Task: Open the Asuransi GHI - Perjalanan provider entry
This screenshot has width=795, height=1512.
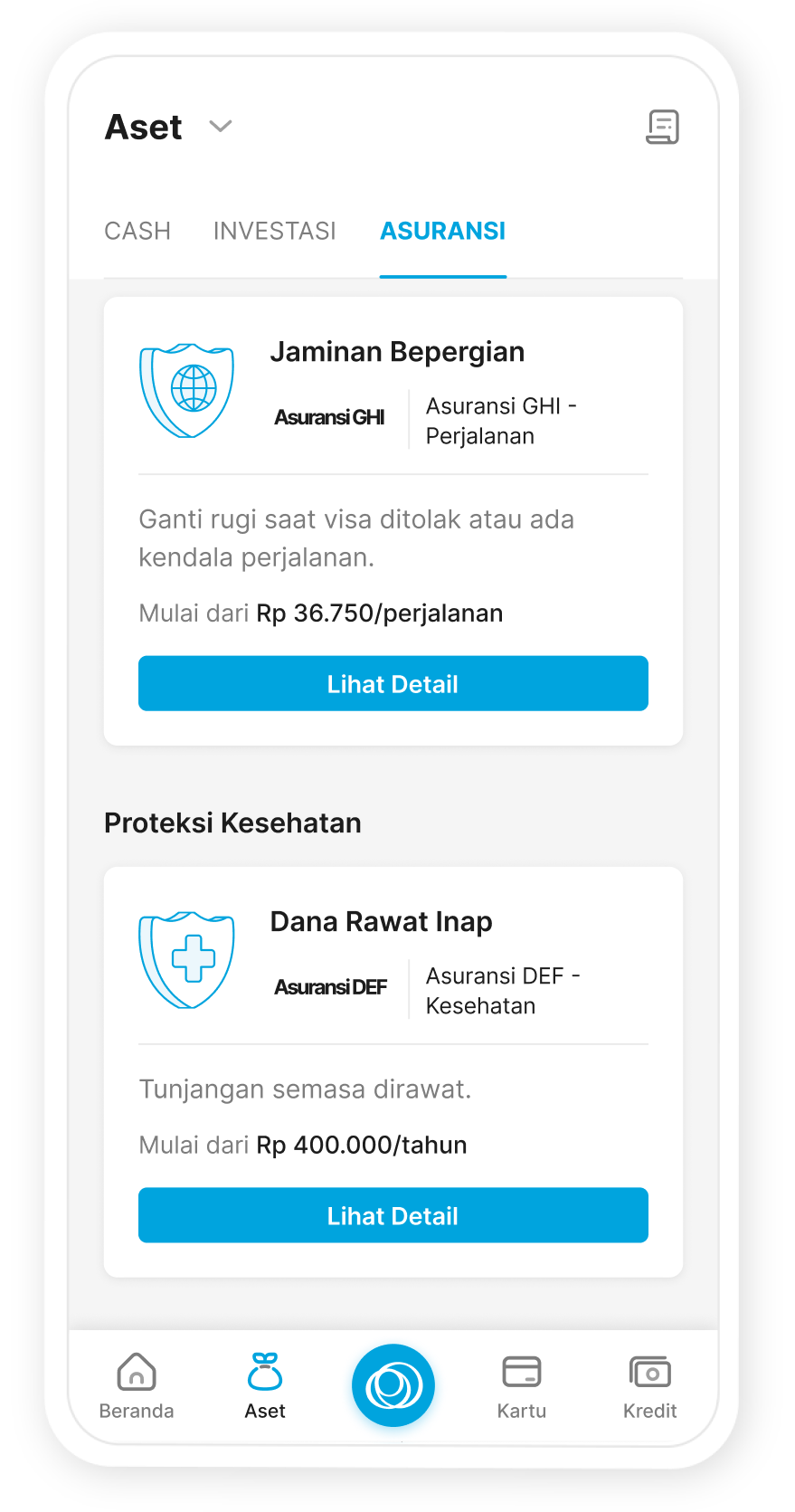Action: (503, 420)
